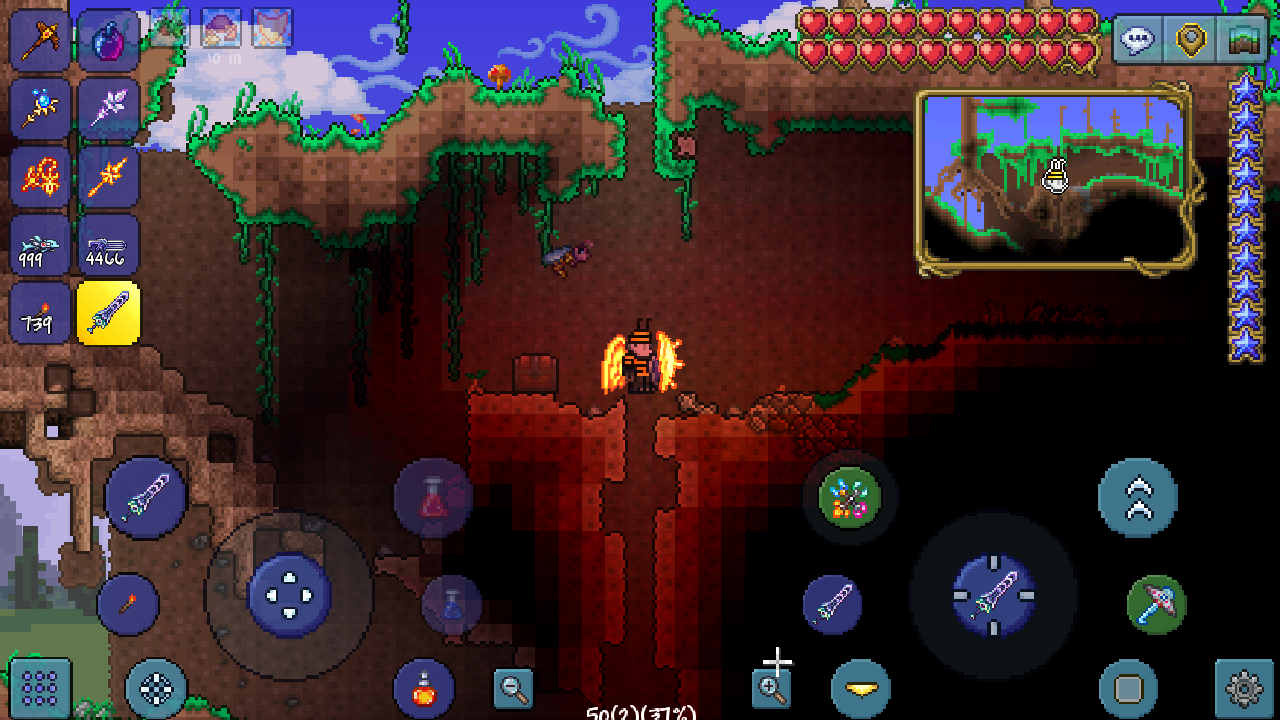Zoom in with the plus magnifier
The width and height of the screenshot is (1280, 720).
772,687
